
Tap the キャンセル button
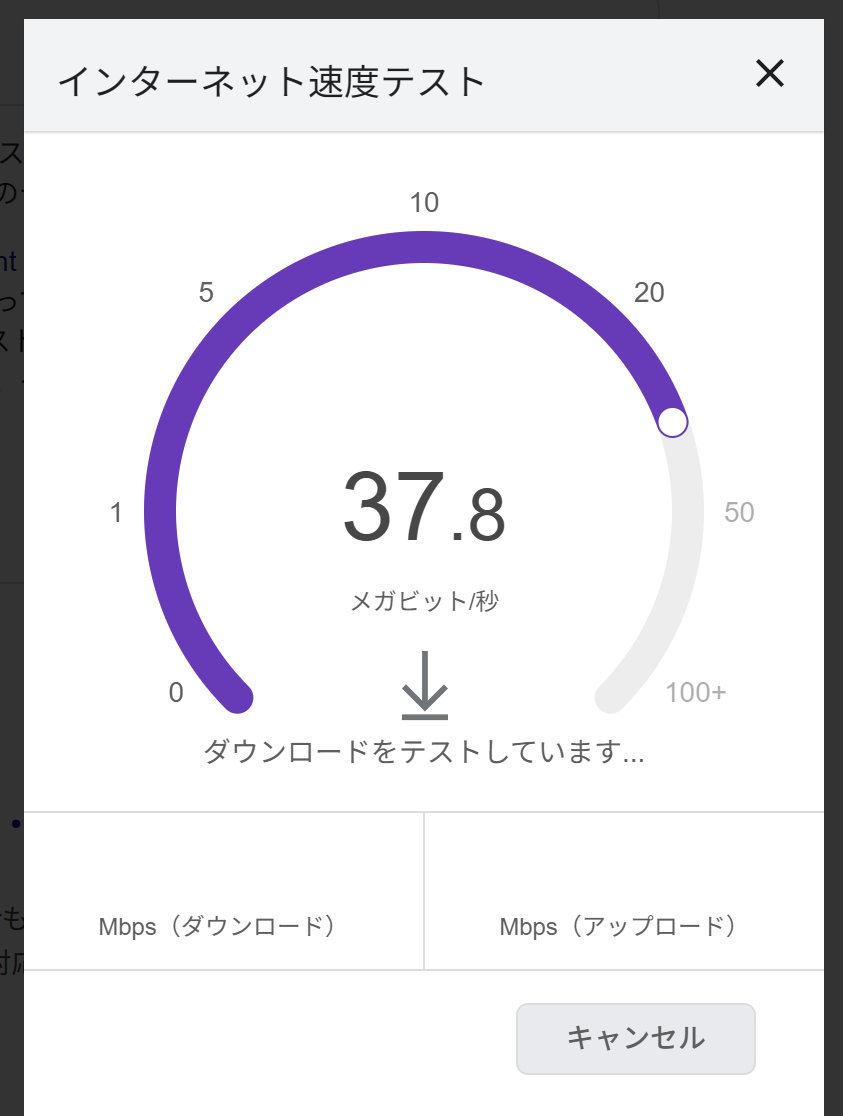pos(635,1038)
